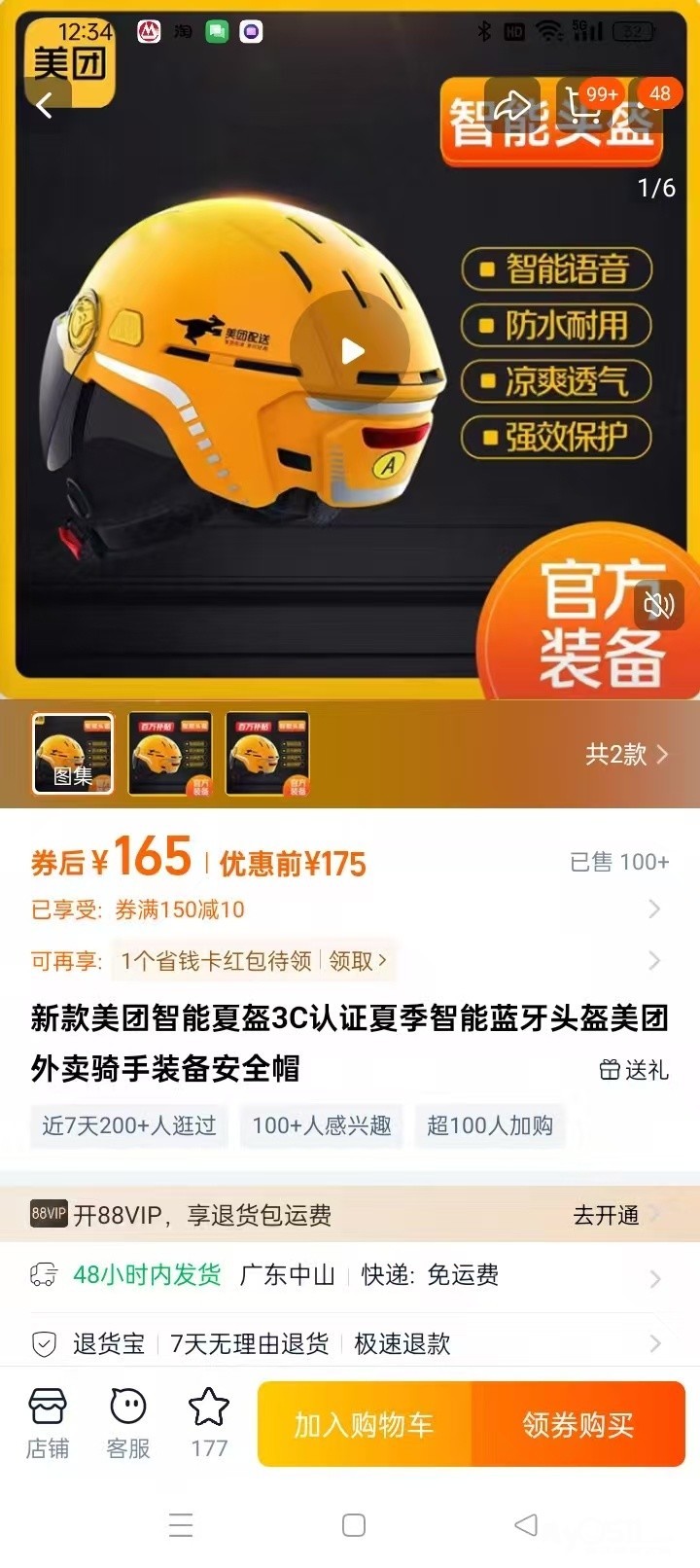This screenshot has height=1568, width=700.
Task: Tap 加入购物车 to add to cart
Action: [x=364, y=1425]
